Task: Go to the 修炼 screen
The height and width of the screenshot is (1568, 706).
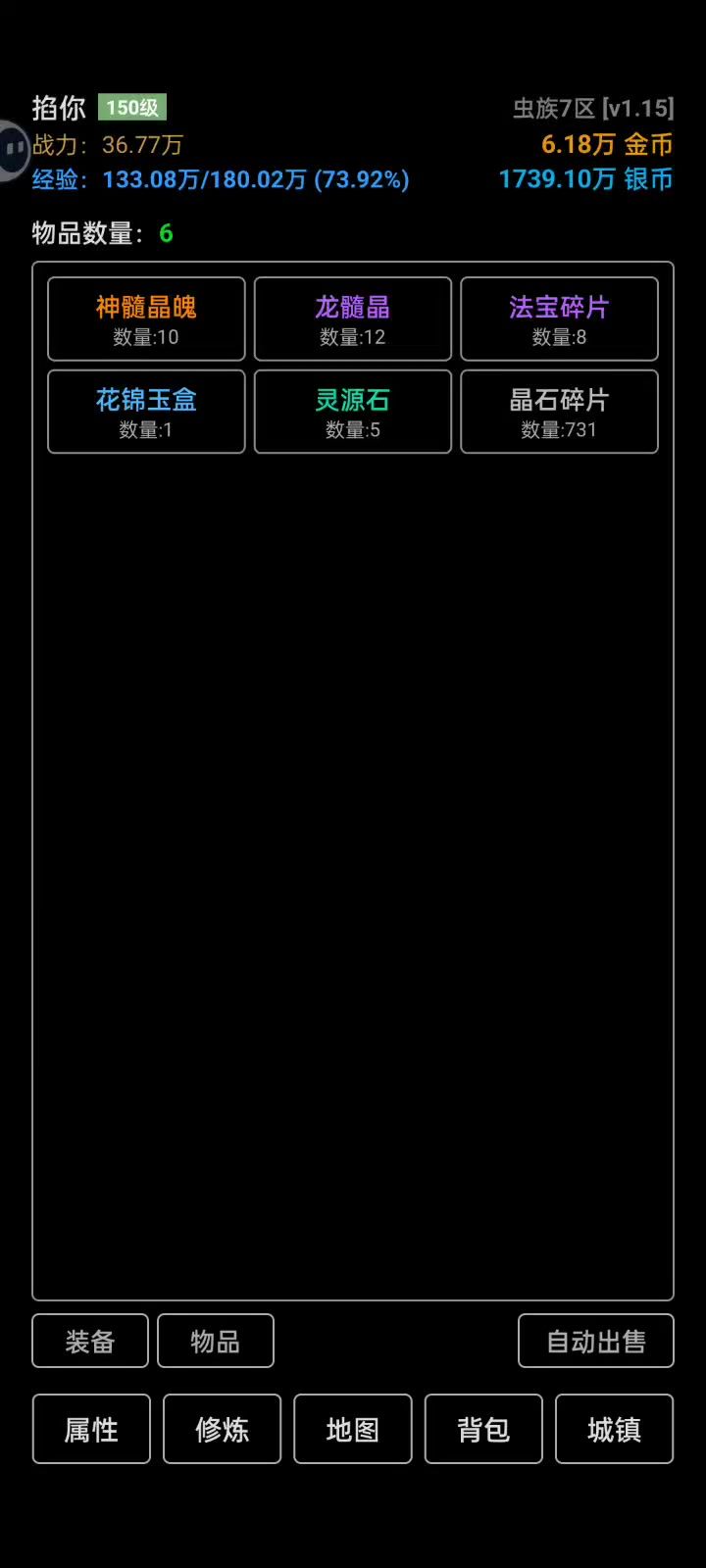Action: coord(222,1429)
